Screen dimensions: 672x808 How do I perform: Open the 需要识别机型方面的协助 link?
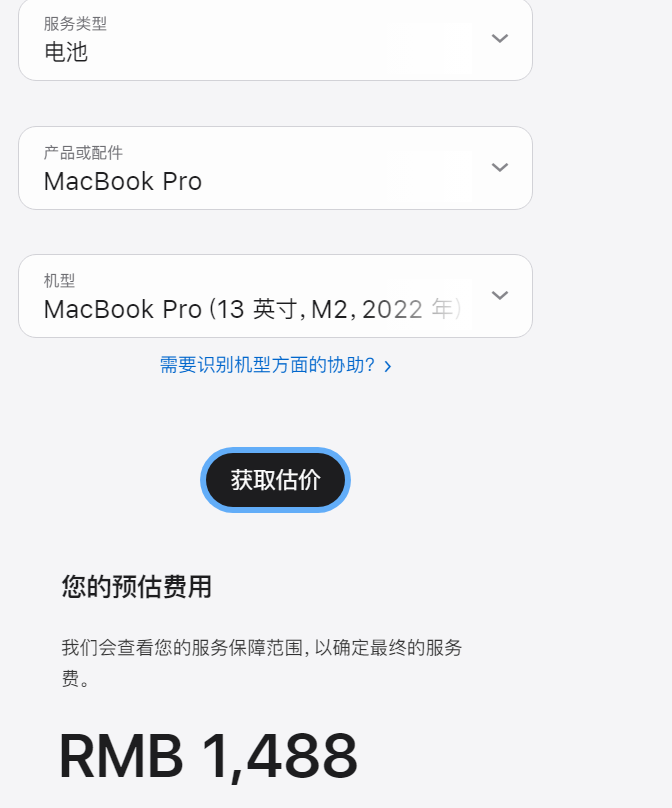(275, 365)
